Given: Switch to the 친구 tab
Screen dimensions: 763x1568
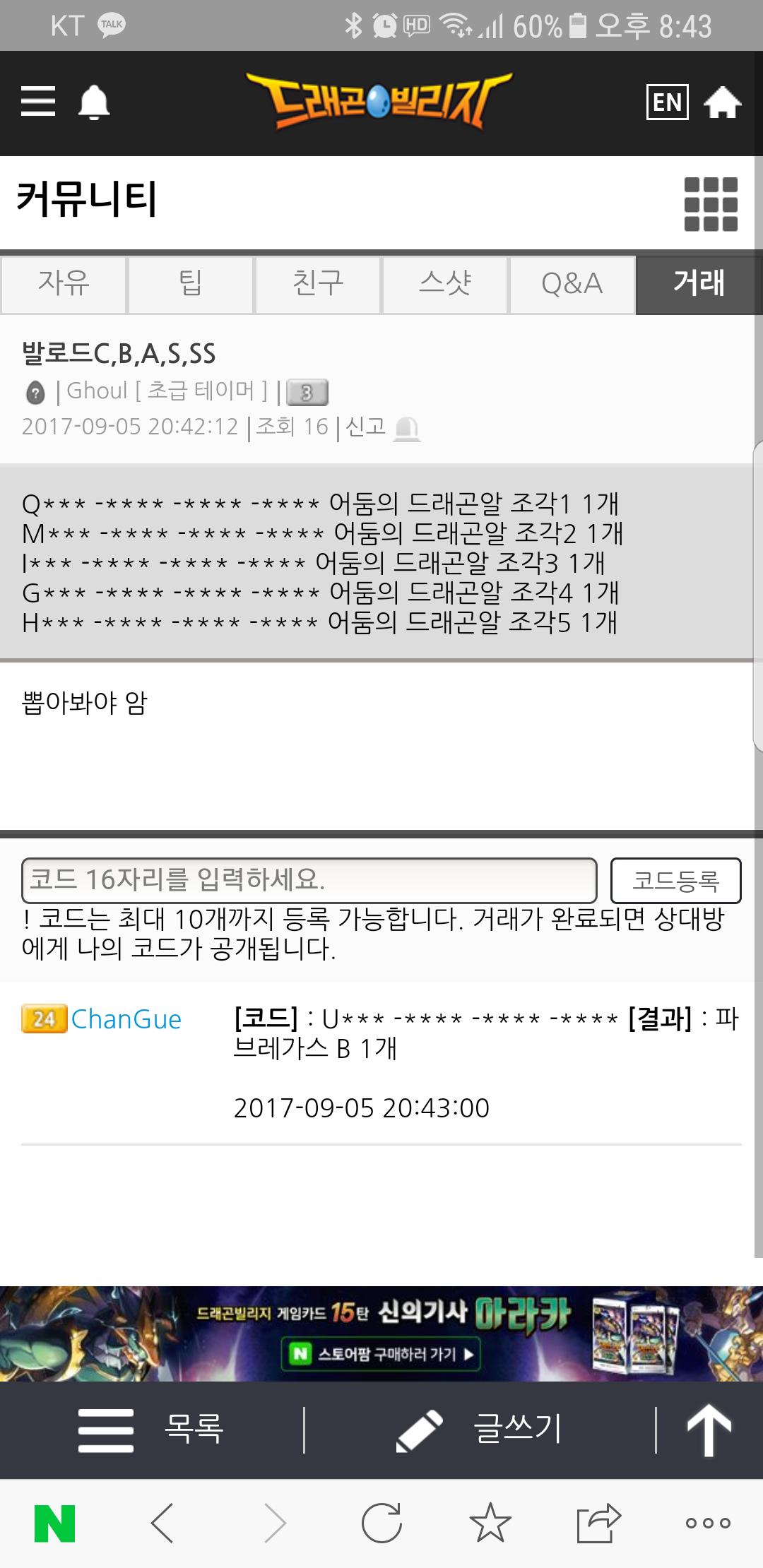Looking at the screenshot, I should (x=318, y=284).
